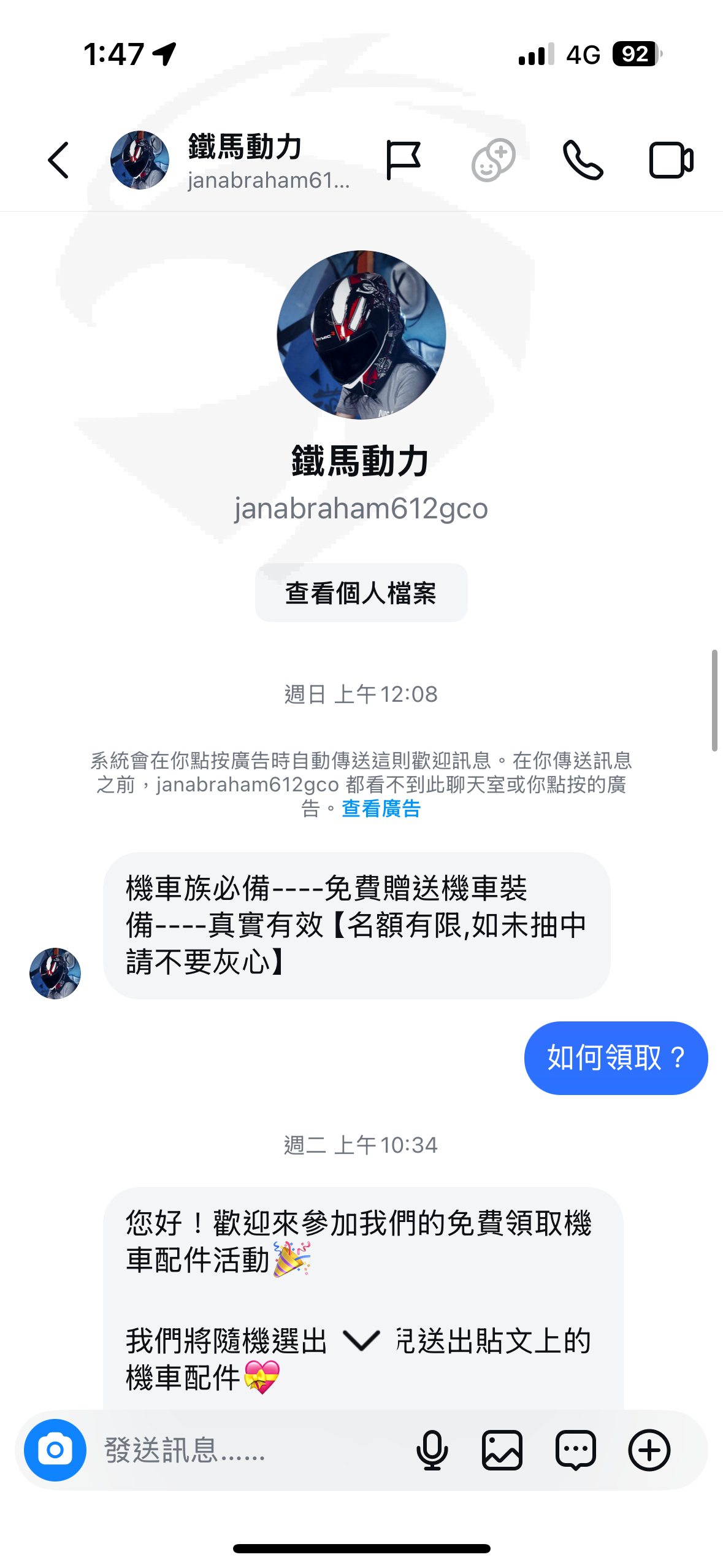The image size is (723, 1568).
Task: Attach a photo from gallery
Action: coord(502,1450)
